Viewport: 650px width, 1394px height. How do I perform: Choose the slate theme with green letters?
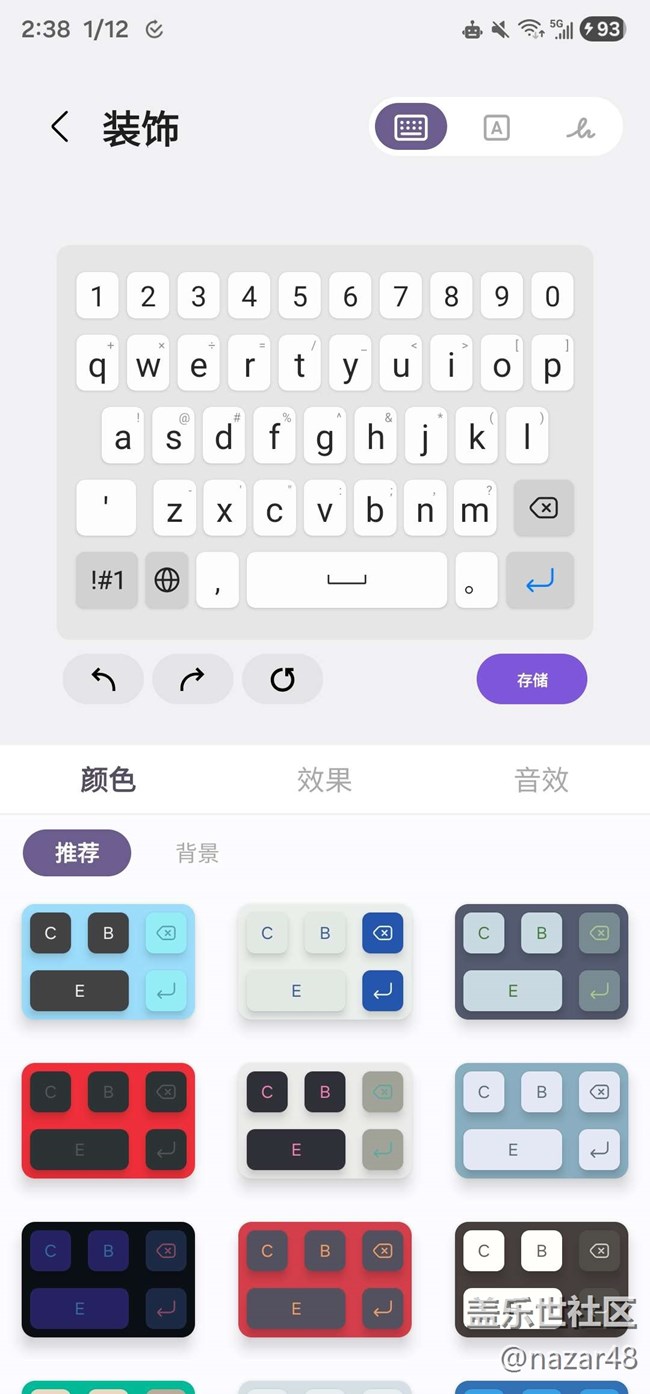point(541,962)
